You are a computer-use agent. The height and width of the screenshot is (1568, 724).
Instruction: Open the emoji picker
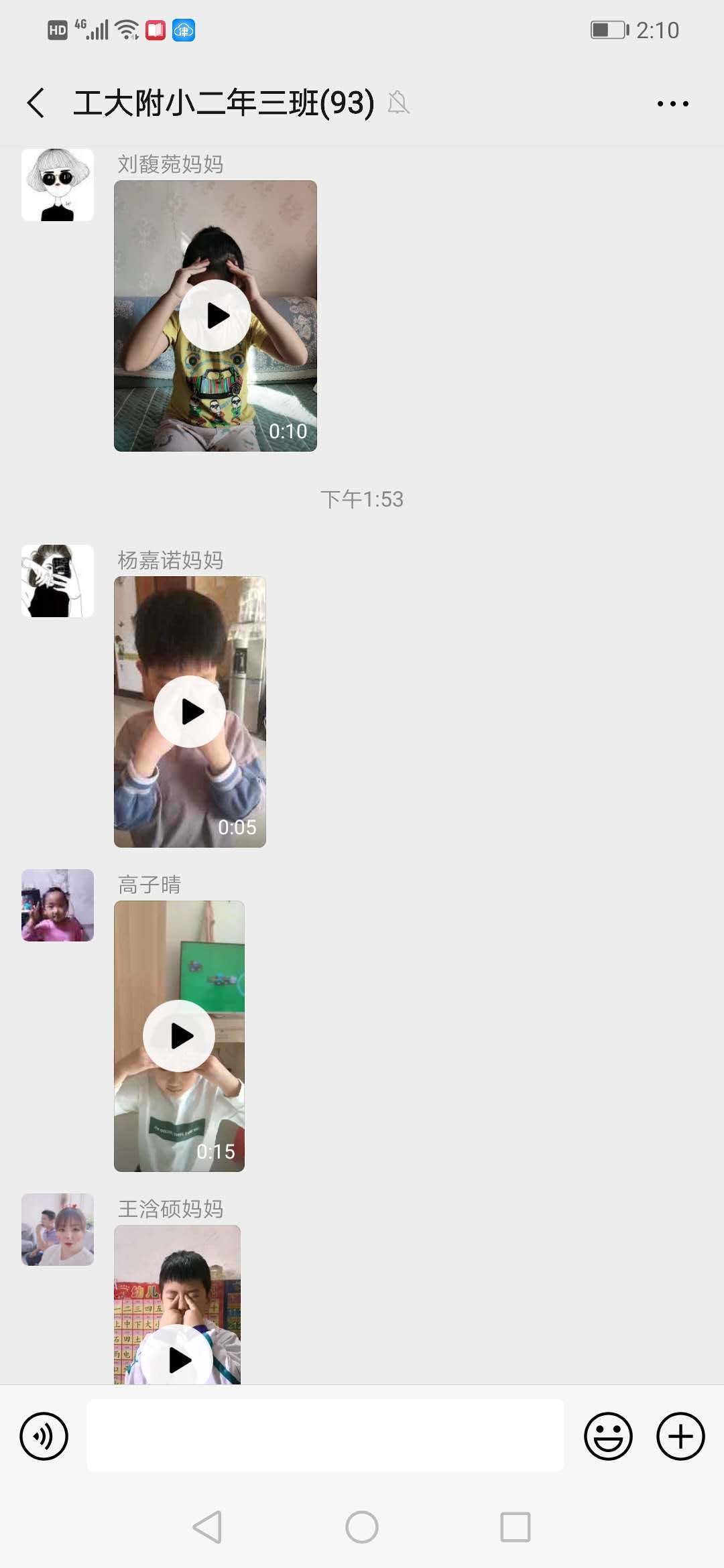pyautogui.click(x=608, y=1436)
